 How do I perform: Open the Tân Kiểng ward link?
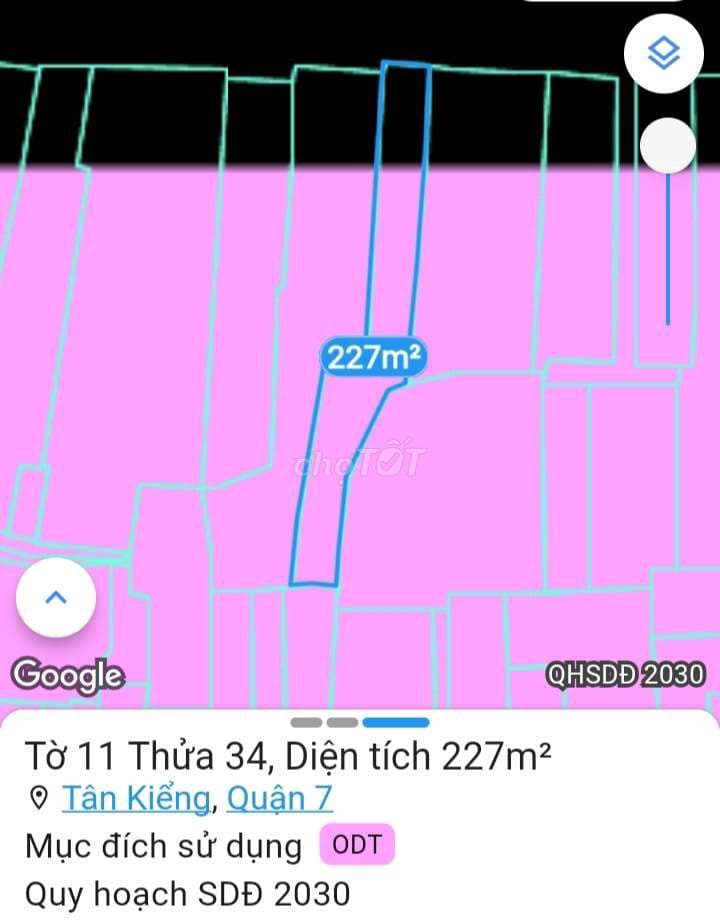(x=135, y=798)
